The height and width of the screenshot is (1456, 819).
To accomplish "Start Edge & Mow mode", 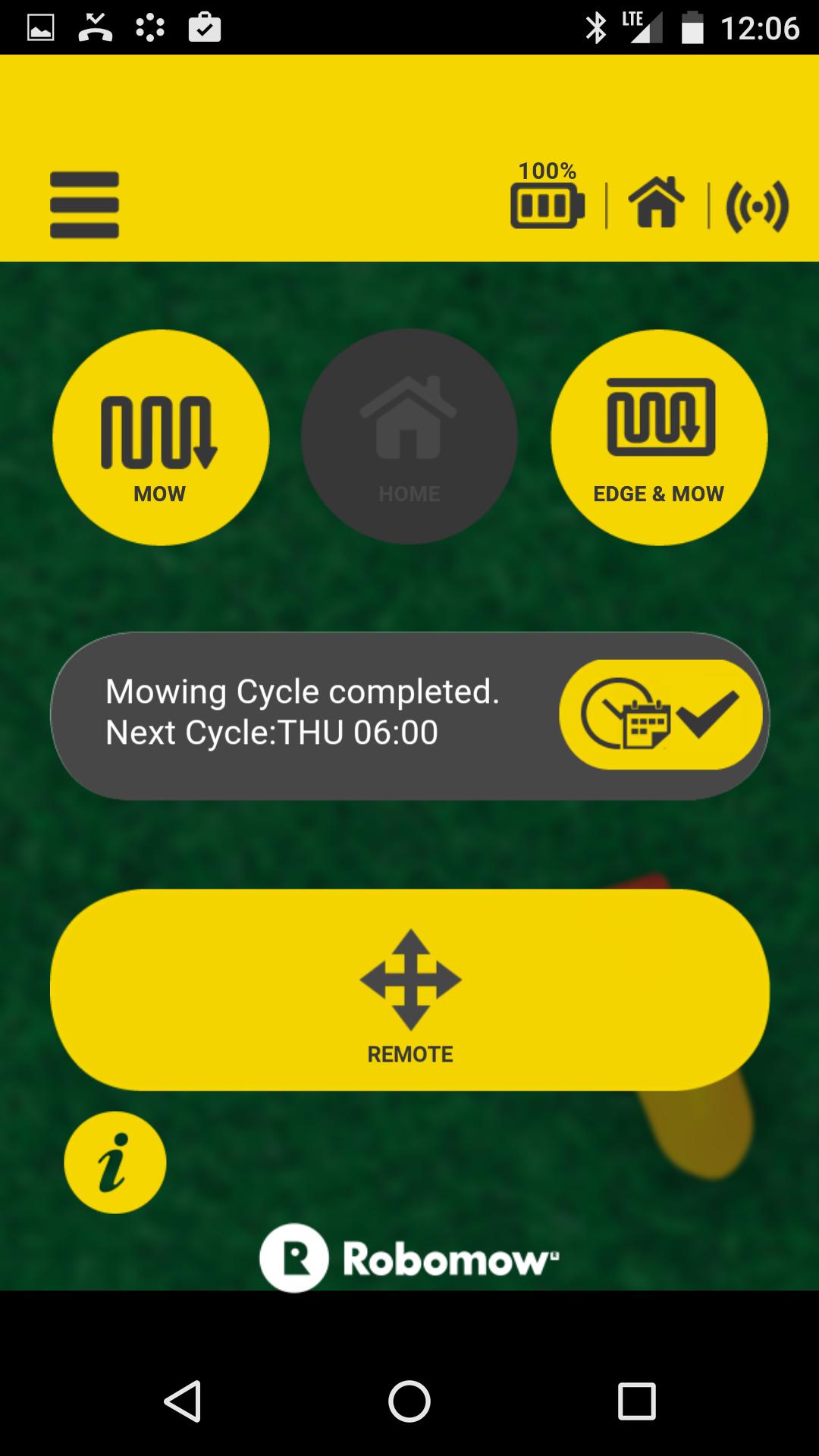I will [x=658, y=438].
